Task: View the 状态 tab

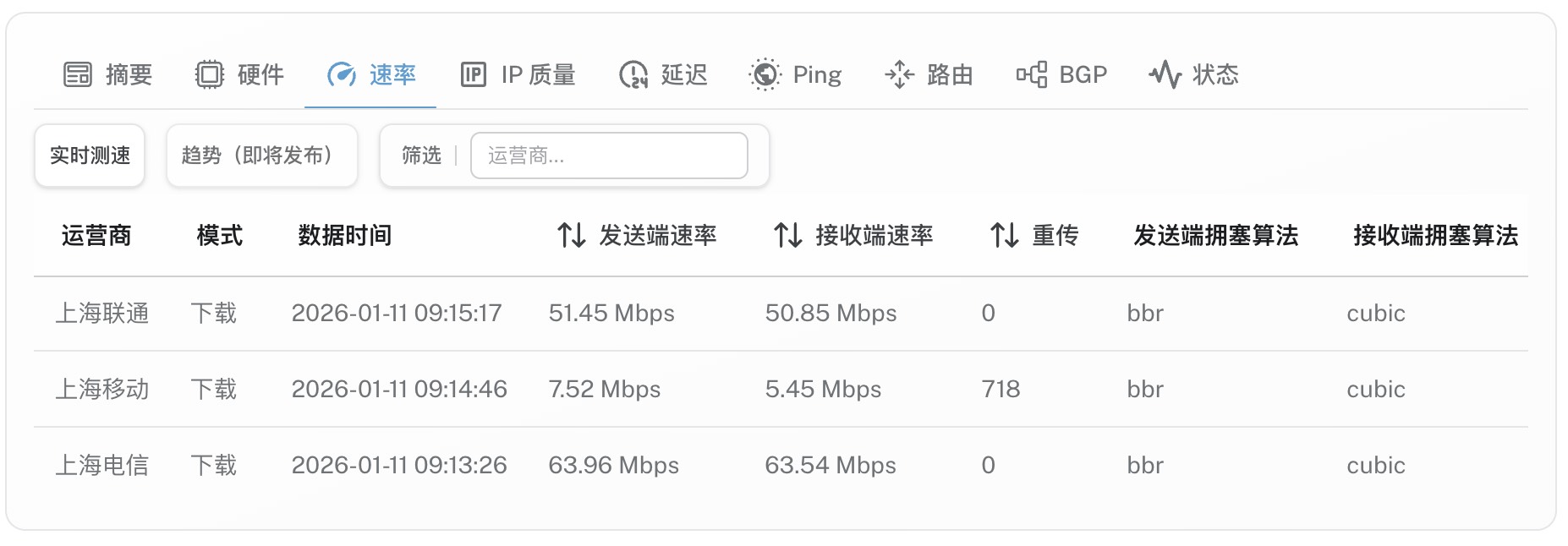Action: 1193,75
